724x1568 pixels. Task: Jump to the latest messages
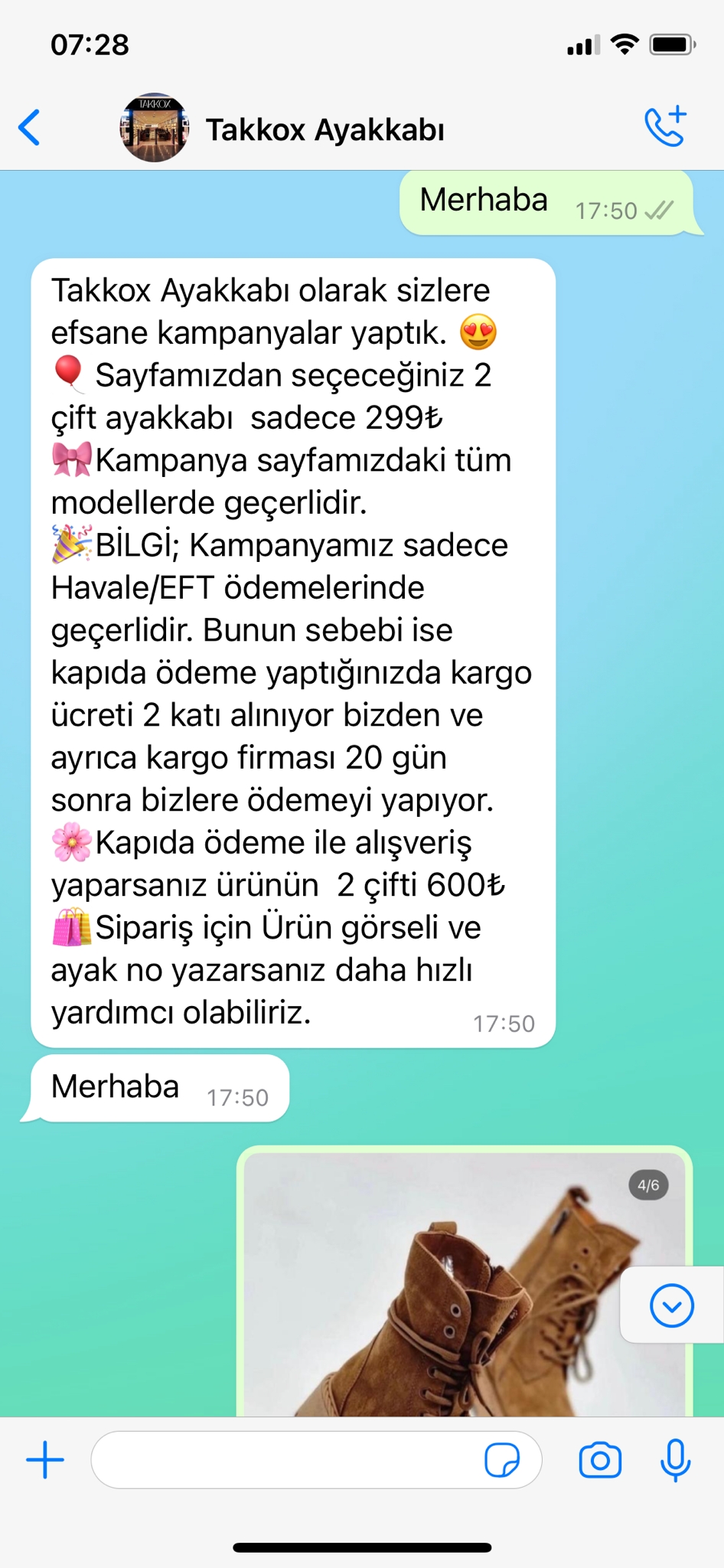671,1305
